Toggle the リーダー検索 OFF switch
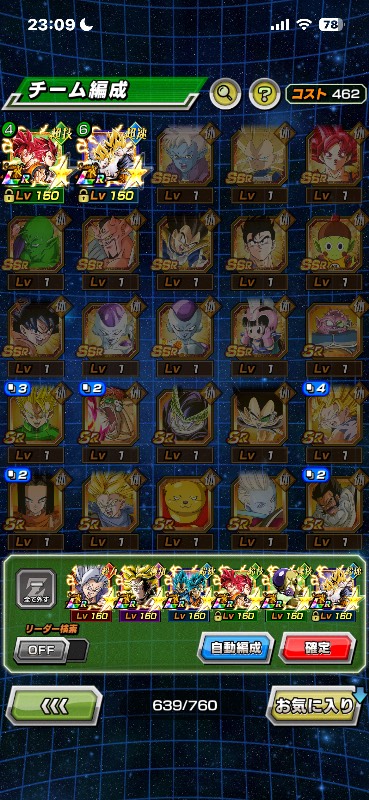Screen dimensions: 369x800 click(x=51, y=651)
